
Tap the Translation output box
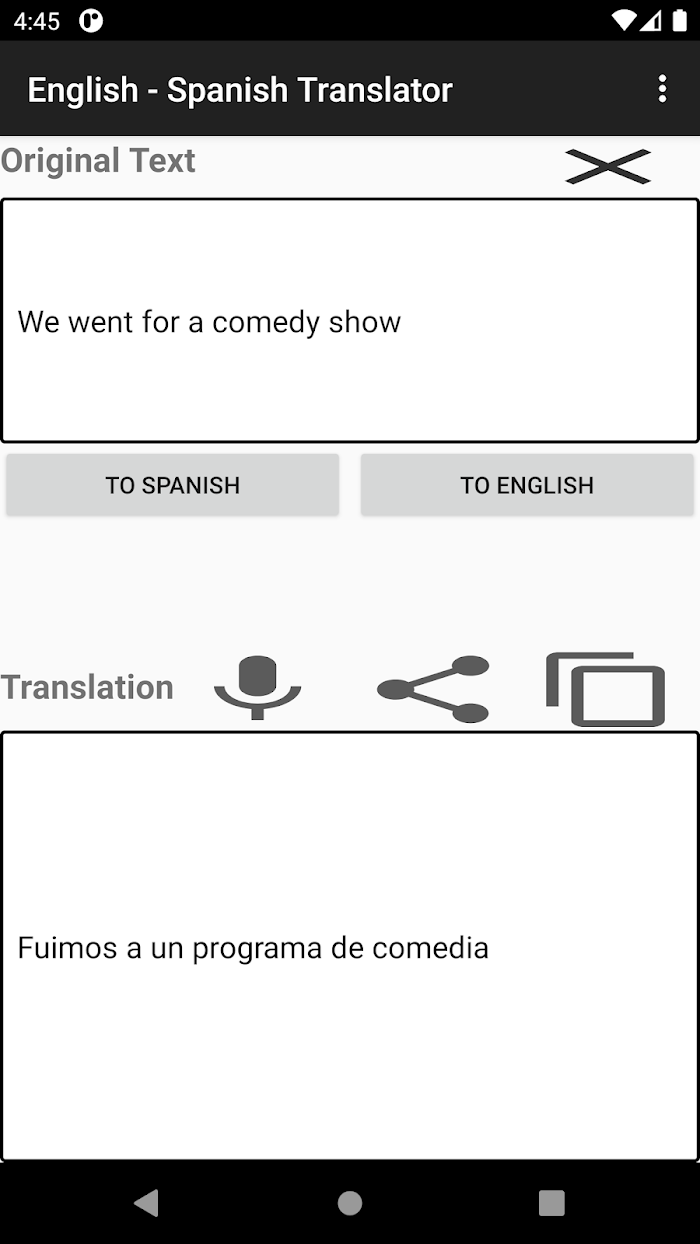tap(349, 946)
